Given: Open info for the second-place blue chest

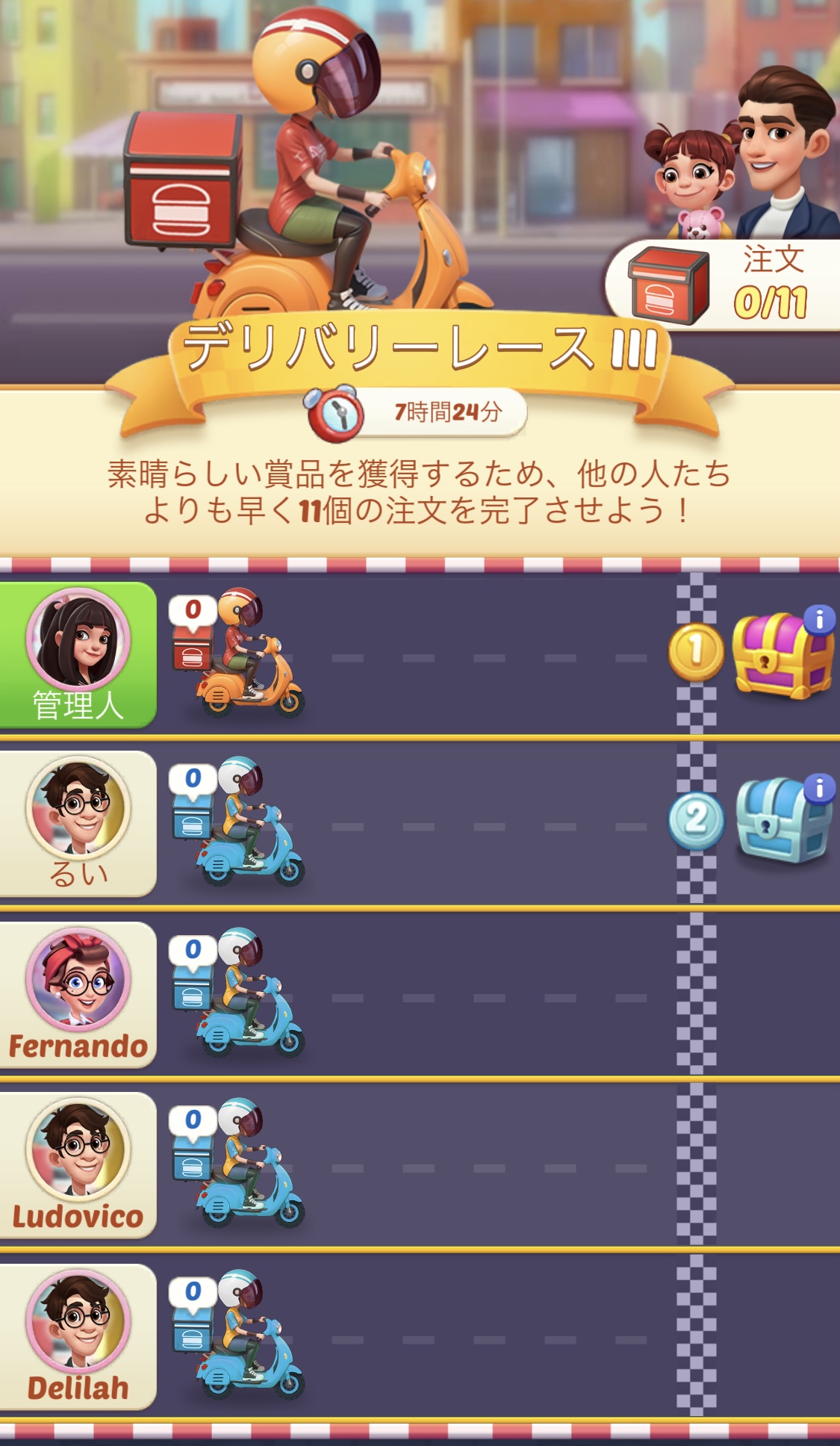Looking at the screenshot, I should tap(819, 787).
